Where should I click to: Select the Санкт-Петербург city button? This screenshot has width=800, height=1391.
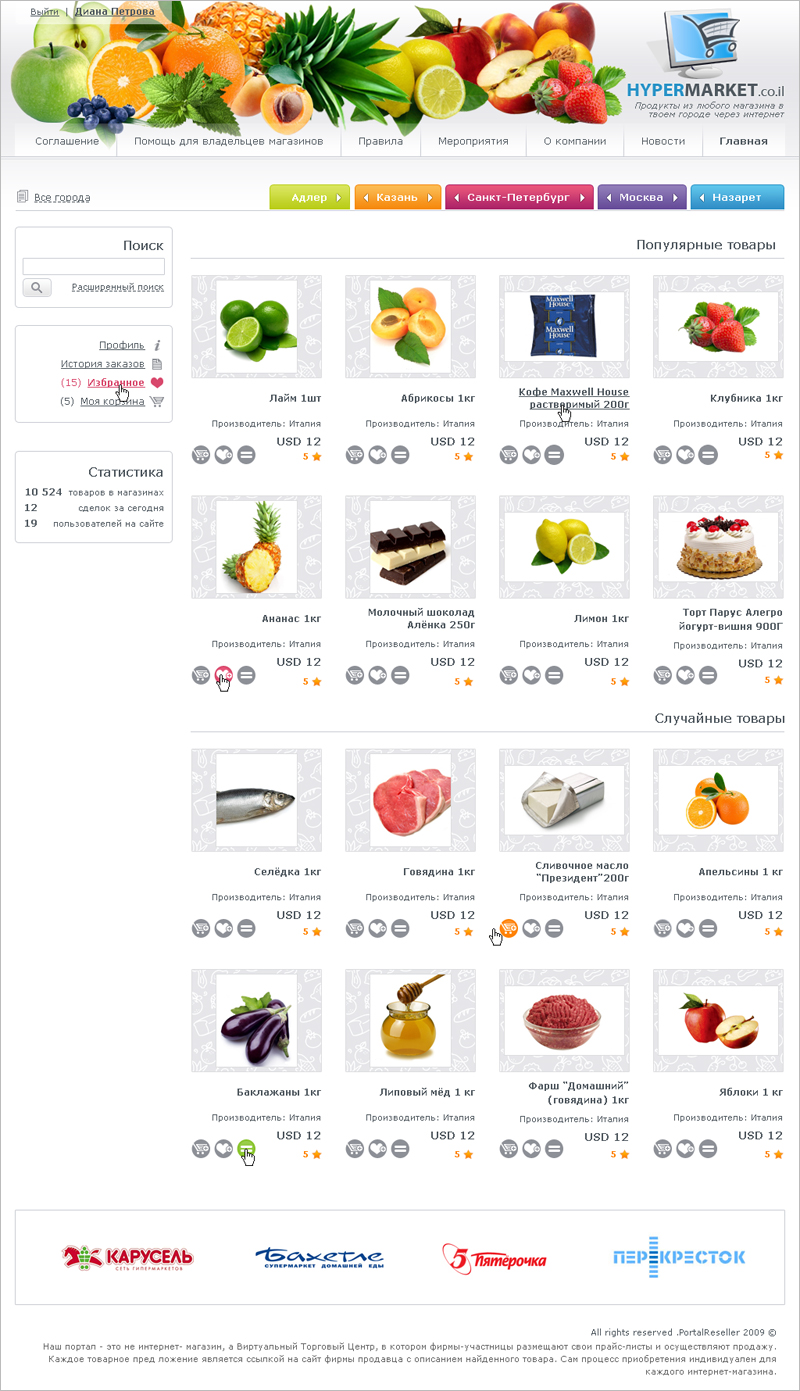[x=518, y=197]
